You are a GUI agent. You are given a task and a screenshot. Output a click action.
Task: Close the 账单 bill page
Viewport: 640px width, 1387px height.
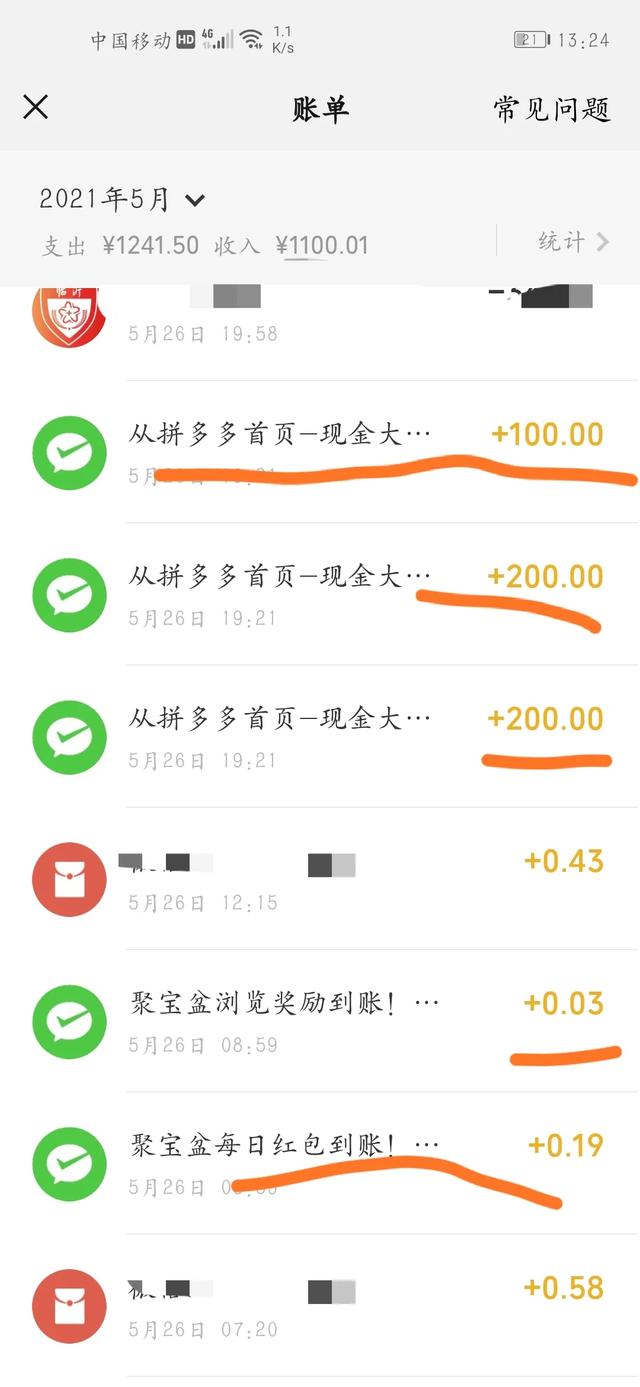tap(36, 107)
